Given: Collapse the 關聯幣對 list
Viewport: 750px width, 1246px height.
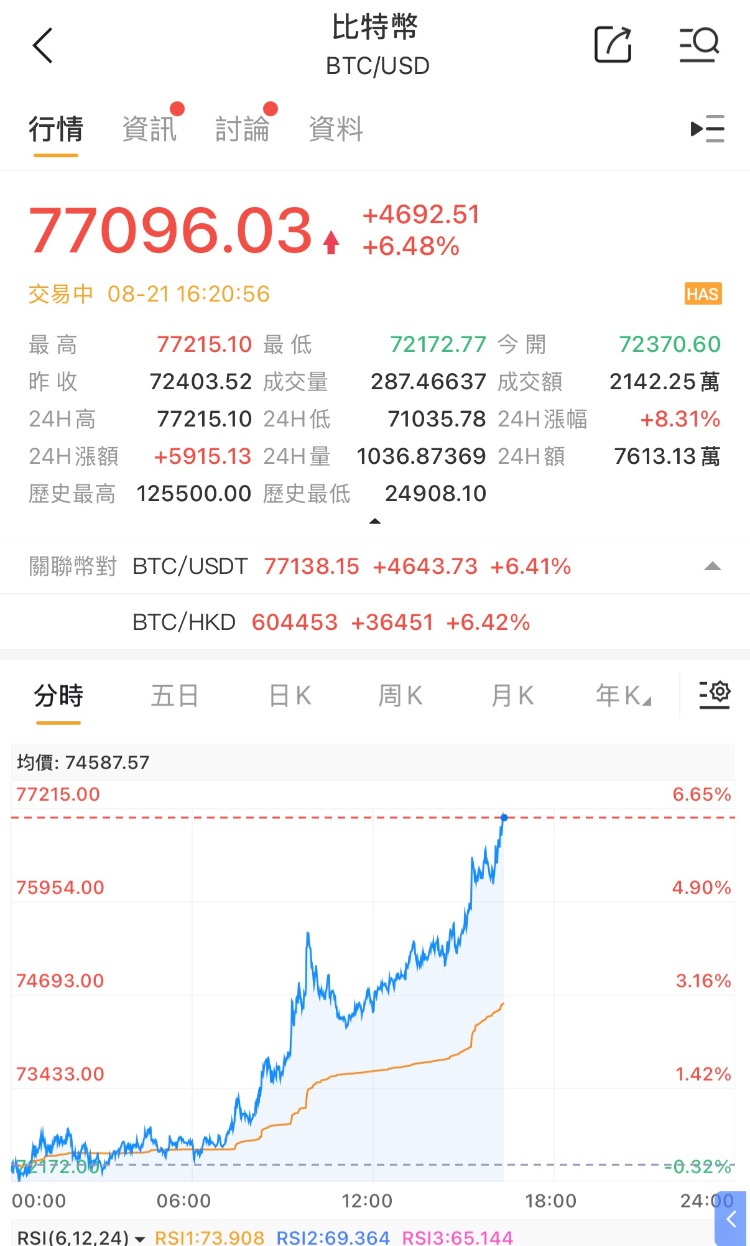Looking at the screenshot, I should (712, 566).
